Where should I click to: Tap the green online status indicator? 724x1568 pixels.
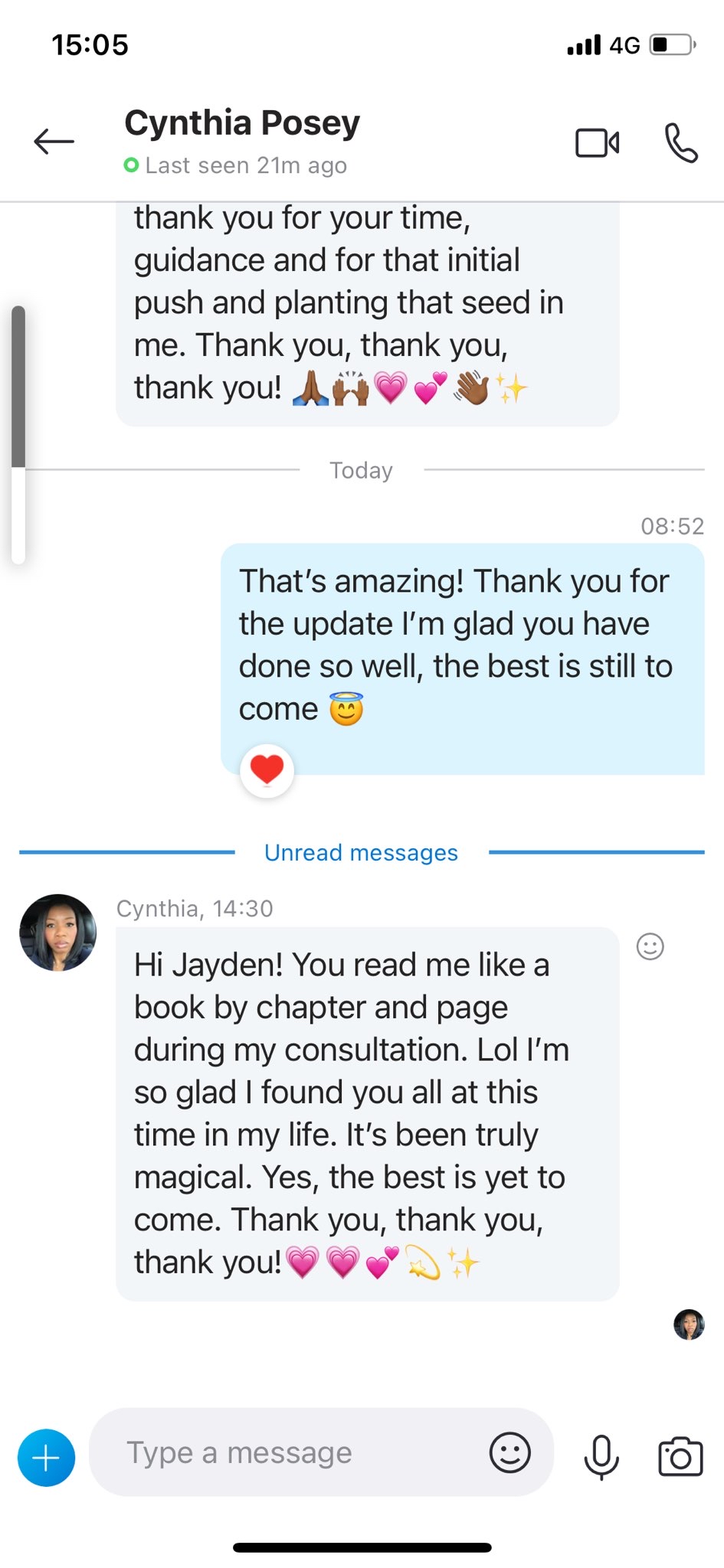[132, 165]
